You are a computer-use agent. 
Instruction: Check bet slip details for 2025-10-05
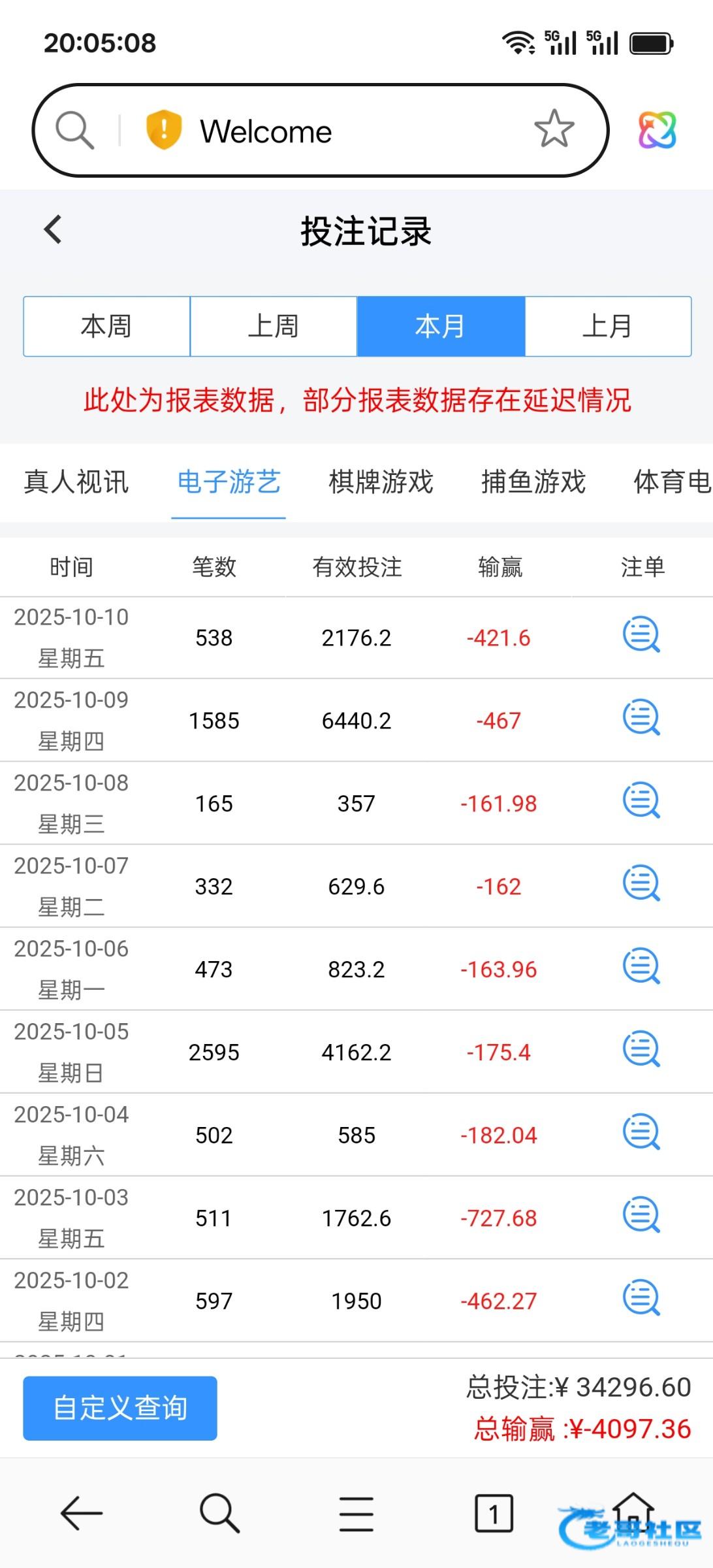(x=641, y=1049)
